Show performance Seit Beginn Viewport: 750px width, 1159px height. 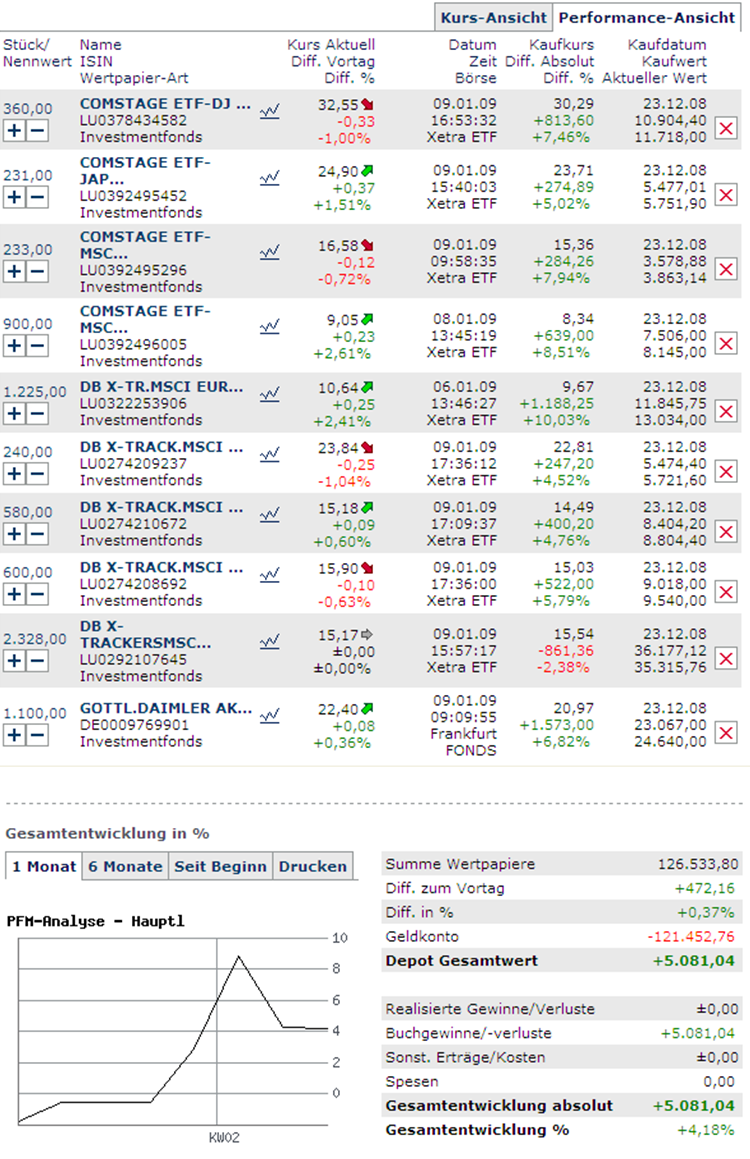coord(221,867)
